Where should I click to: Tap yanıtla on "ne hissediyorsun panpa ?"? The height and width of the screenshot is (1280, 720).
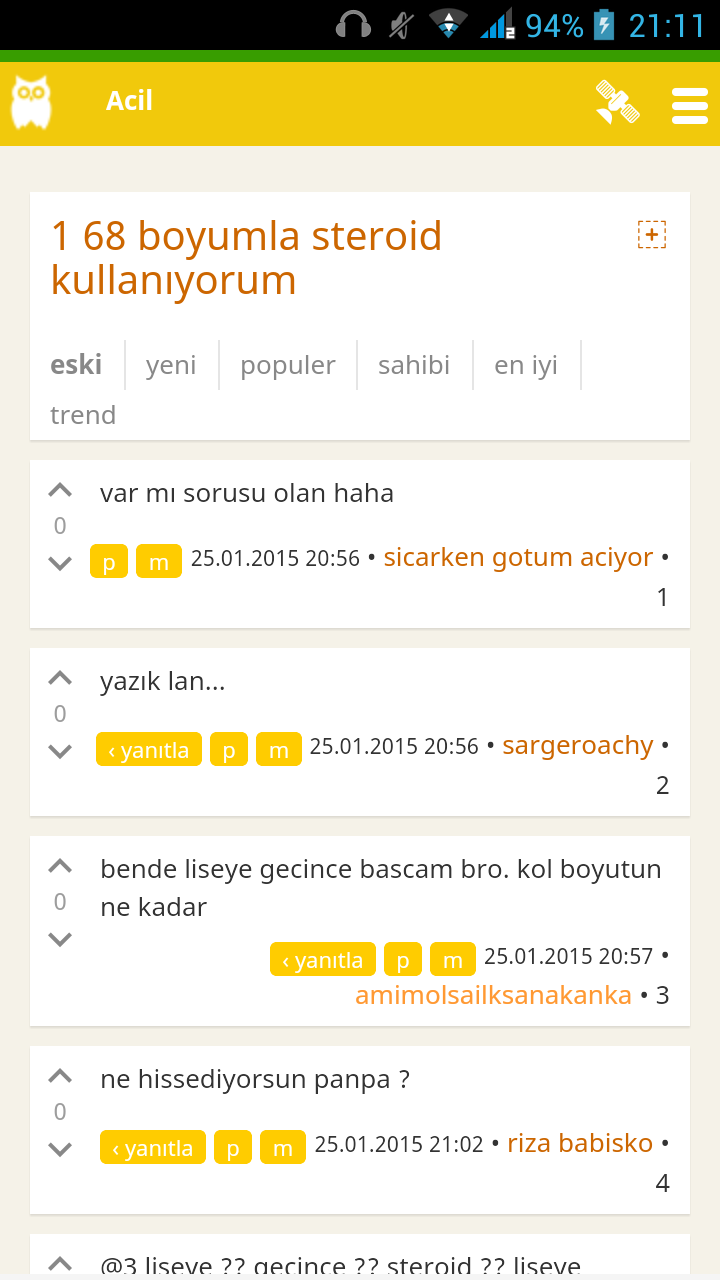(x=153, y=1148)
